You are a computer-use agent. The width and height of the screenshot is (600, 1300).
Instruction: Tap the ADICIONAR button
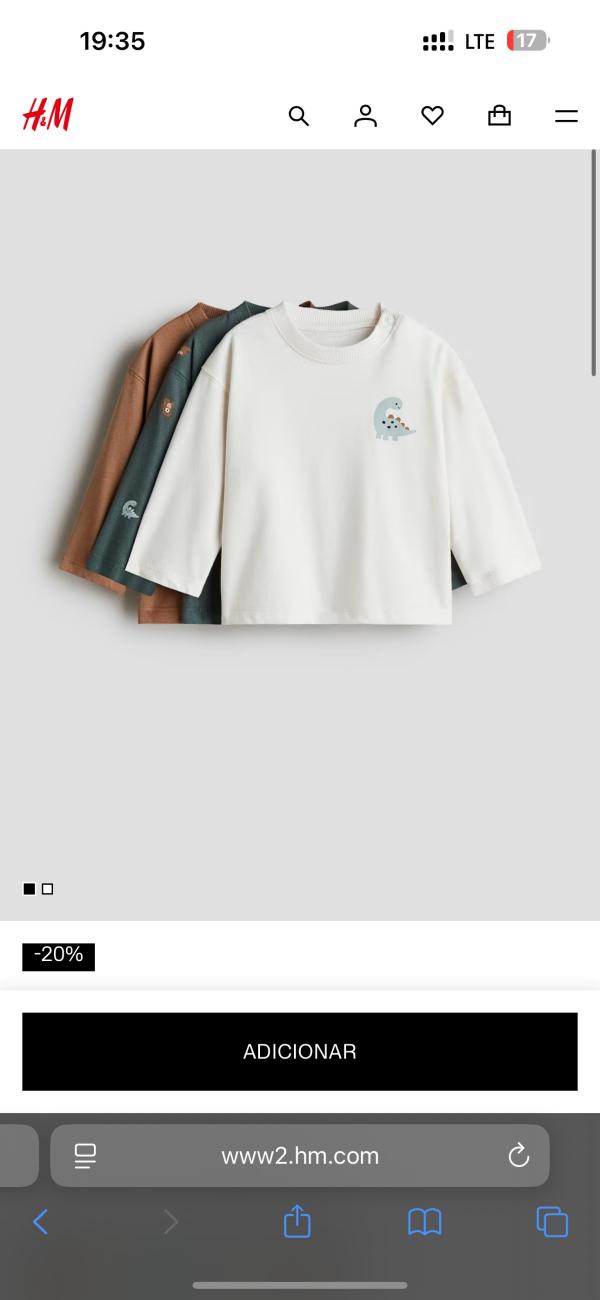coord(300,1051)
